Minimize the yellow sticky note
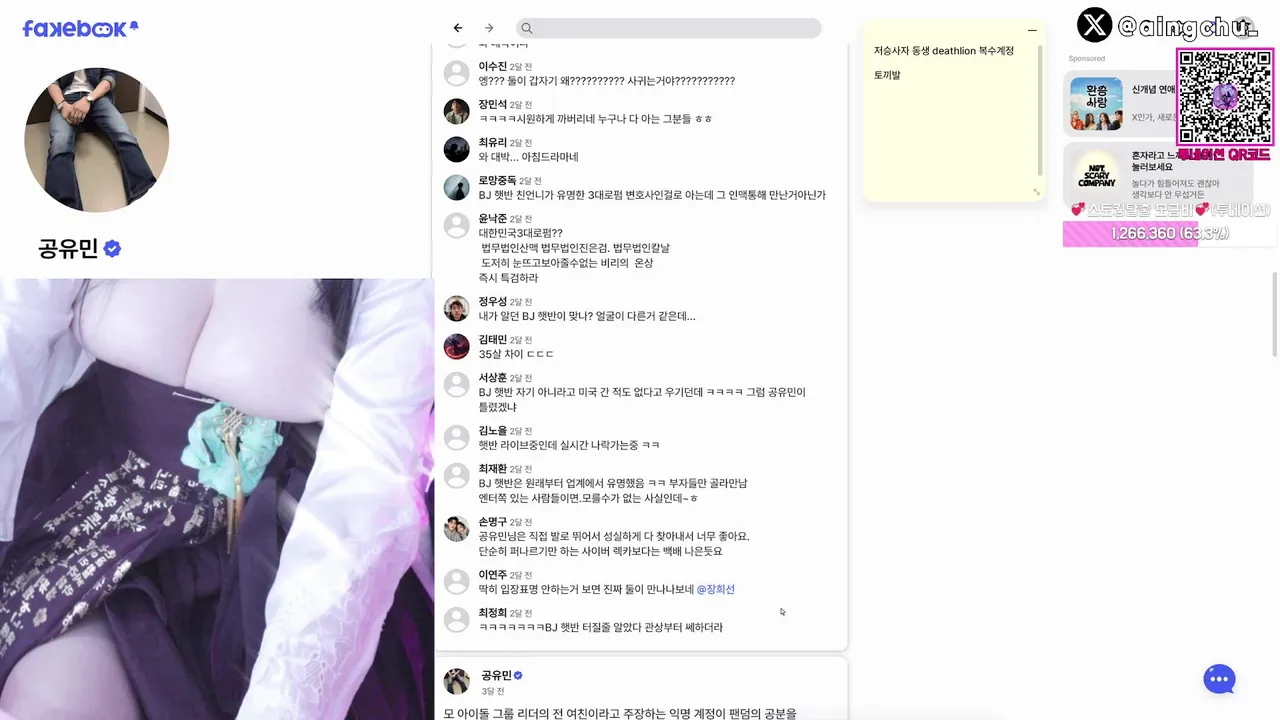Viewport: 1280px width, 720px height. point(1032,31)
